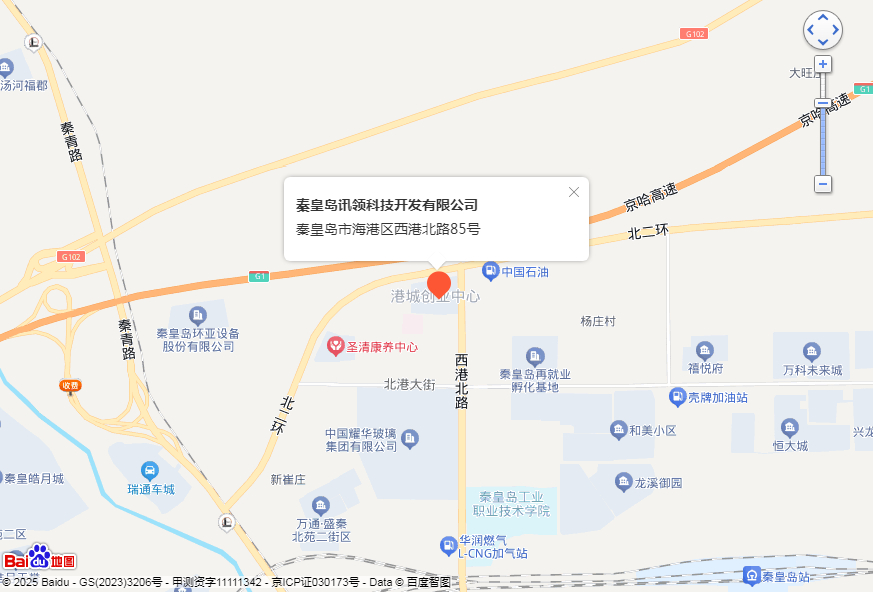Viewport: 873px width, 592px height.
Task: Select the 圣清康养中心 point of interest
Action: pos(338,346)
